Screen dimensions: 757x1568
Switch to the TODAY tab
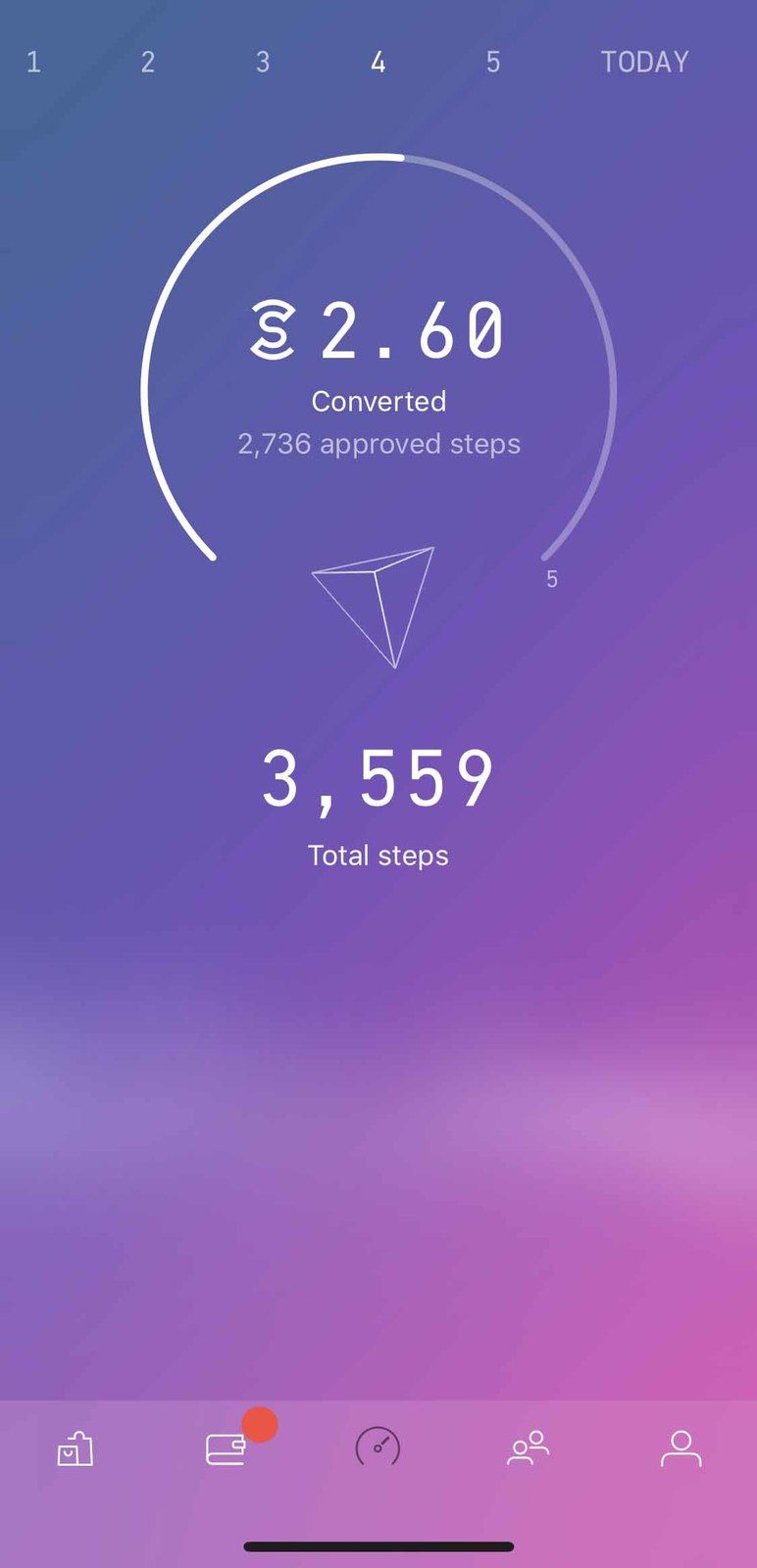644,63
